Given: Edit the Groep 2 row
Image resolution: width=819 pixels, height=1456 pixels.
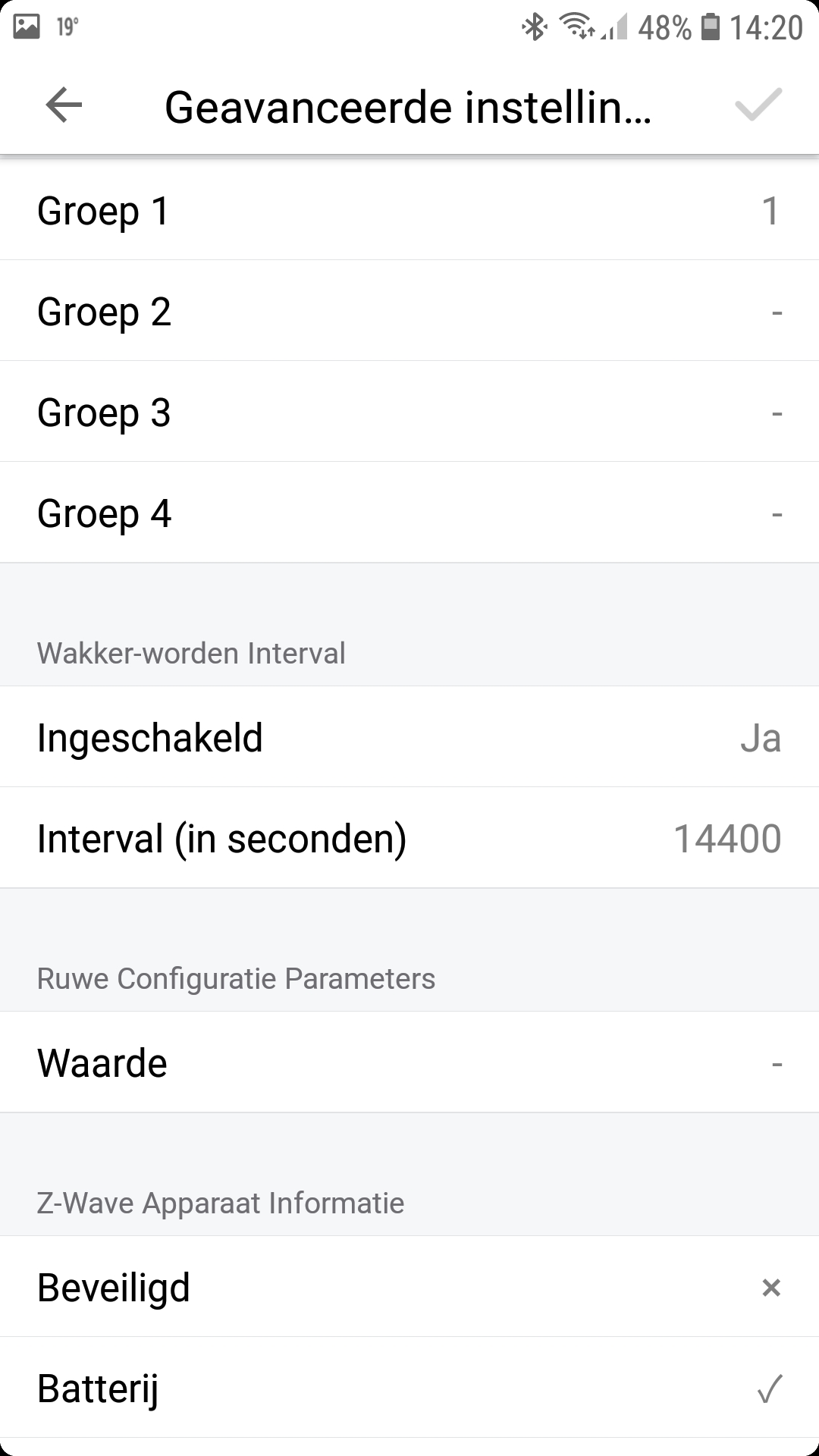Looking at the screenshot, I should coord(409,311).
